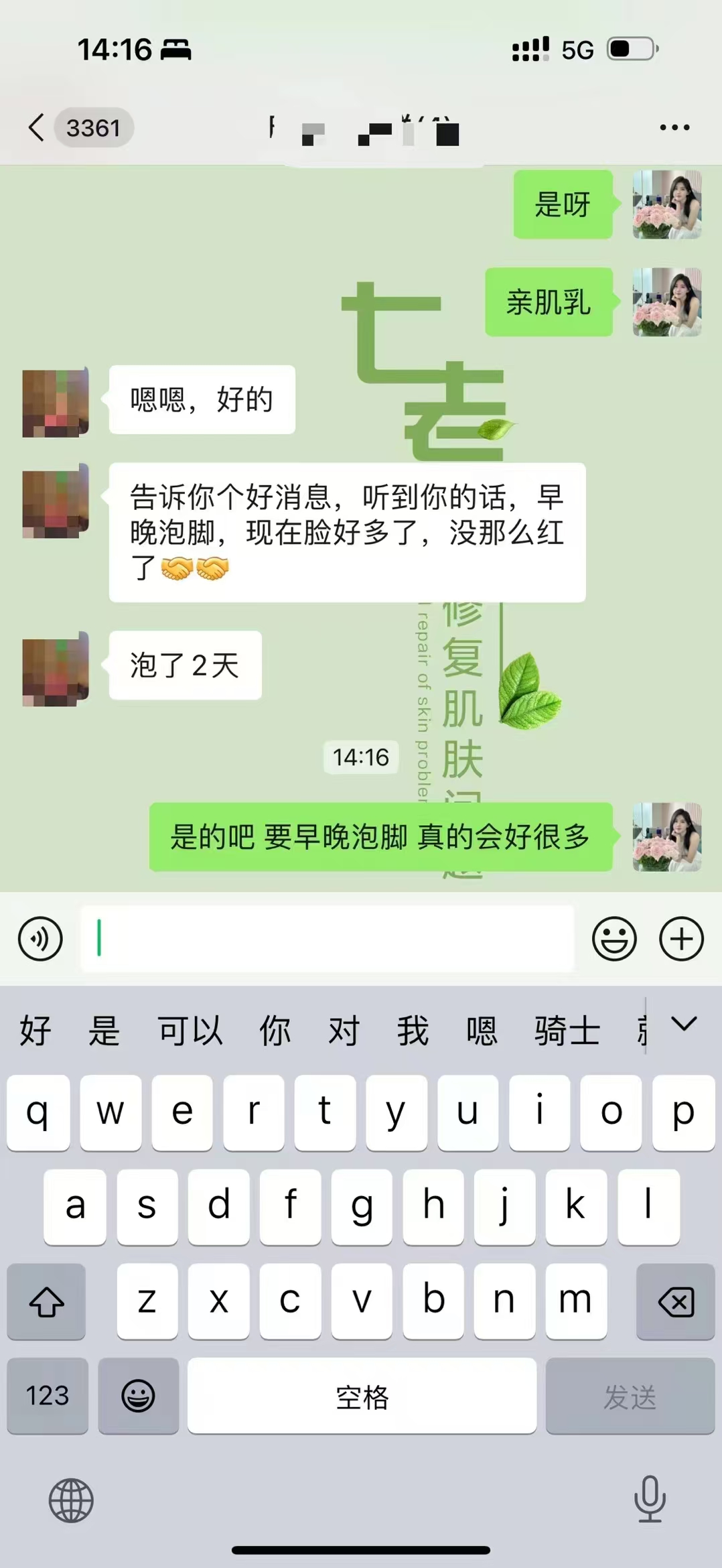Tap the keyboard backspace key
The image size is (722, 1568).
pyautogui.click(x=675, y=1302)
